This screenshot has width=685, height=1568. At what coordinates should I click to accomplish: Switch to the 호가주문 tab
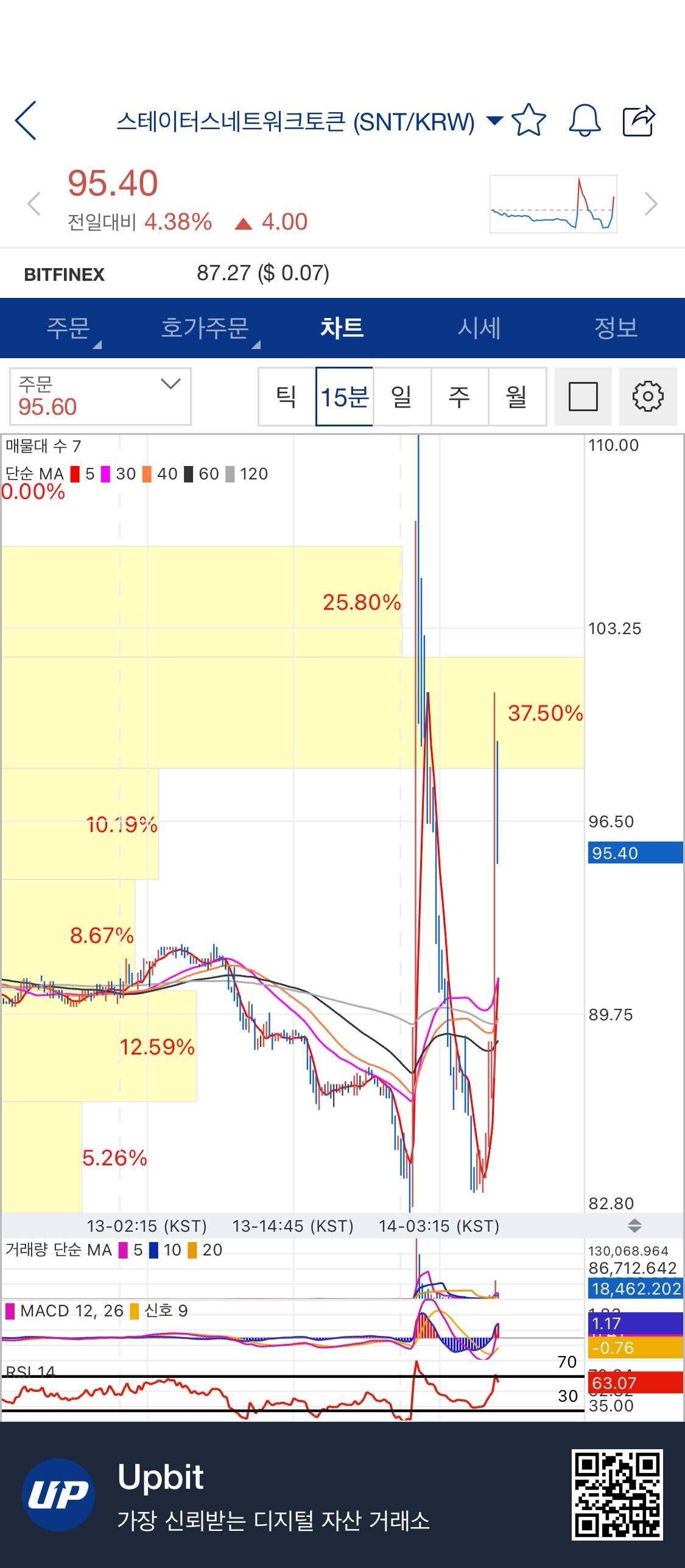pos(205,328)
